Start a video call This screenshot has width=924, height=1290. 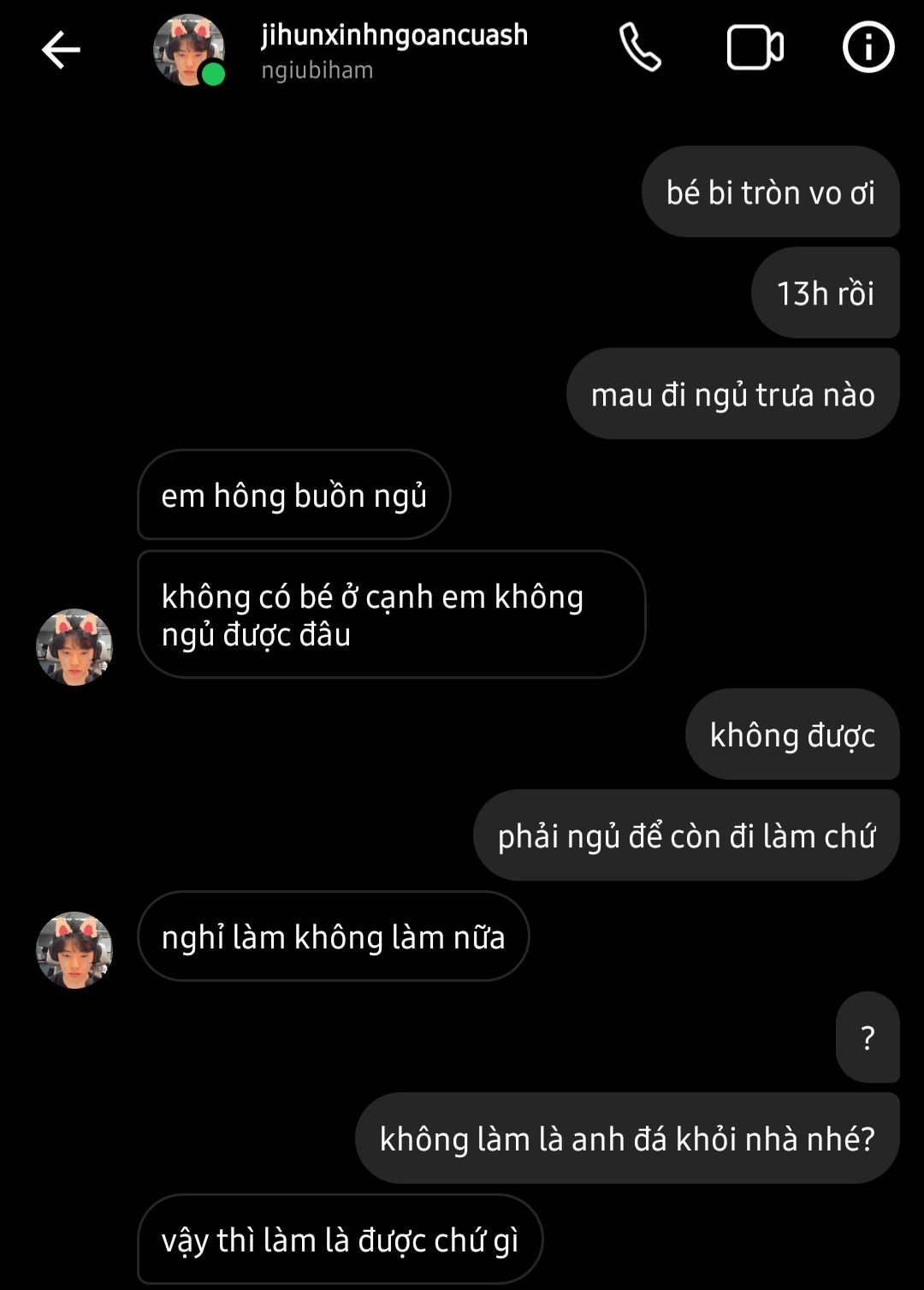point(755,48)
